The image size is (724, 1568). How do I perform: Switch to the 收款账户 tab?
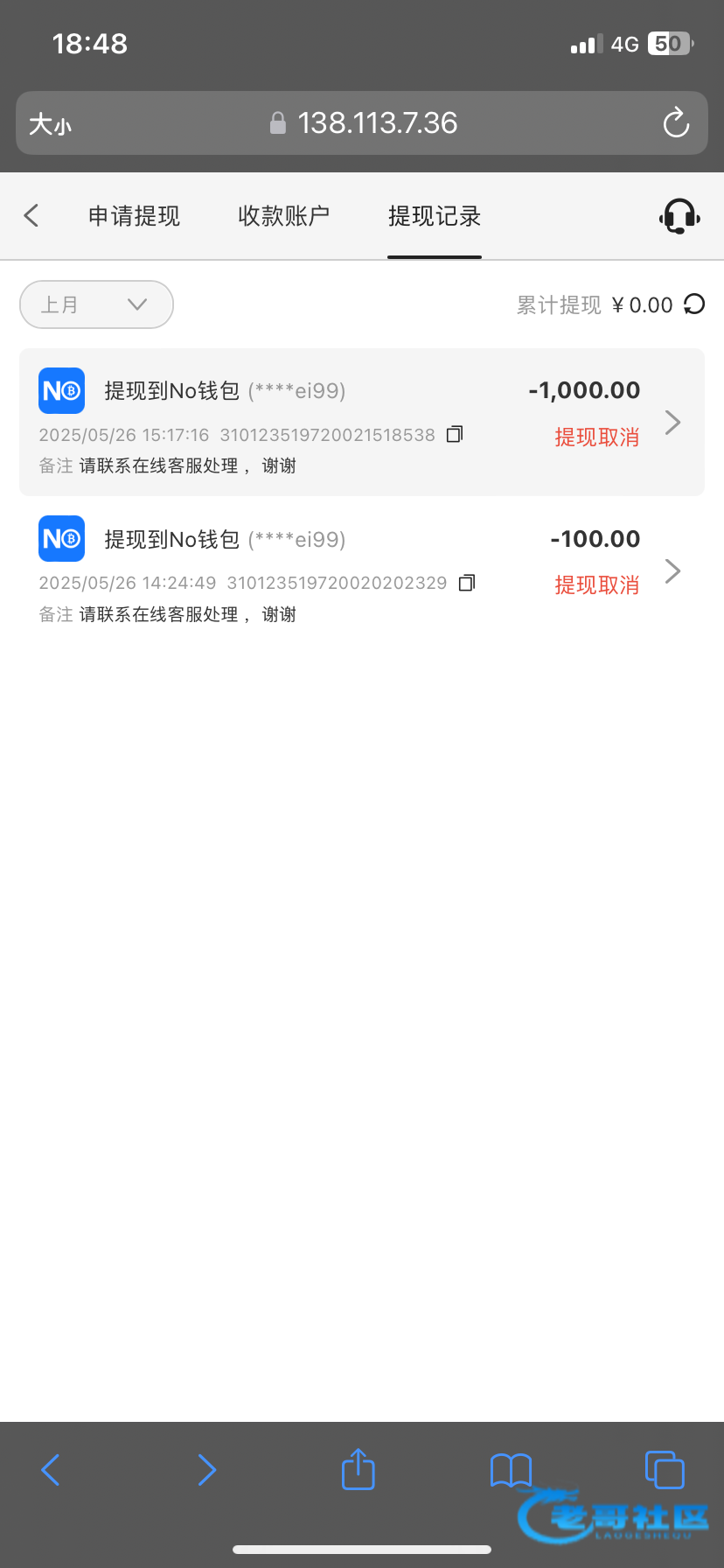click(x=283, y=216)
